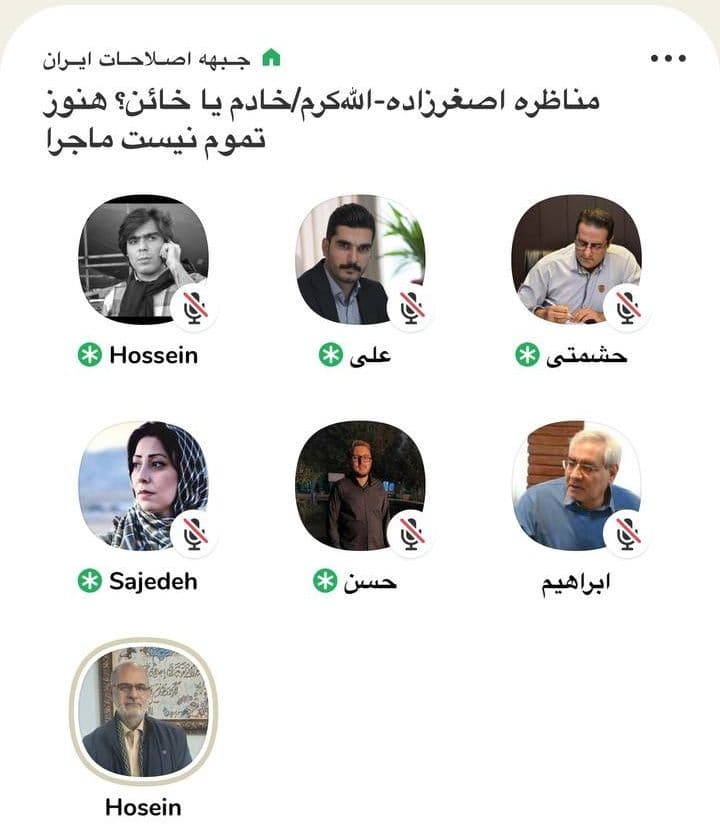The height and width of the screenshot is (825, 720).
Task: View Hossein's speaker profile
Action: 143,259
